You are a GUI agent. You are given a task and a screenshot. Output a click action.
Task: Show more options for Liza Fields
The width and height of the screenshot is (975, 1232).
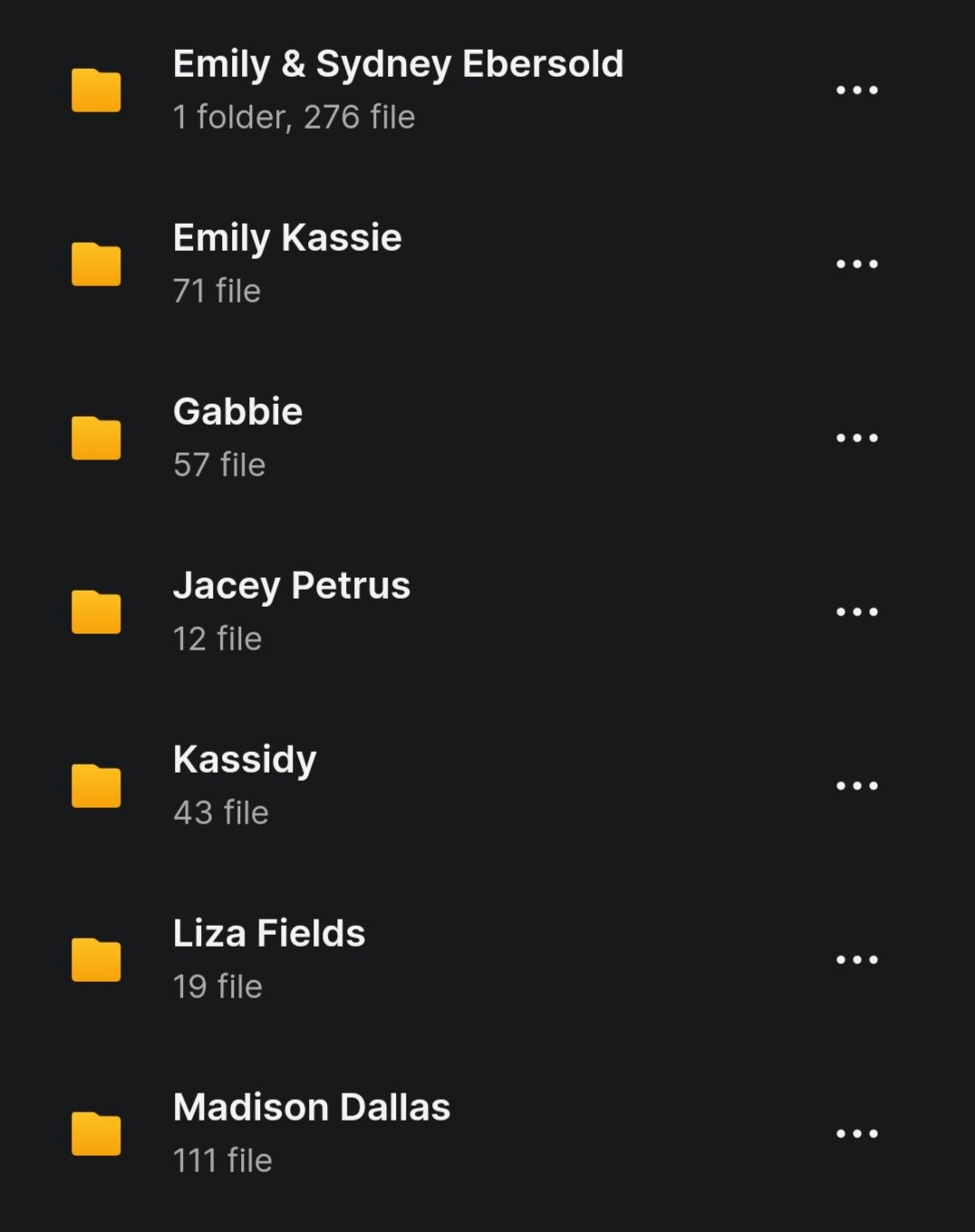click(856, 960)
